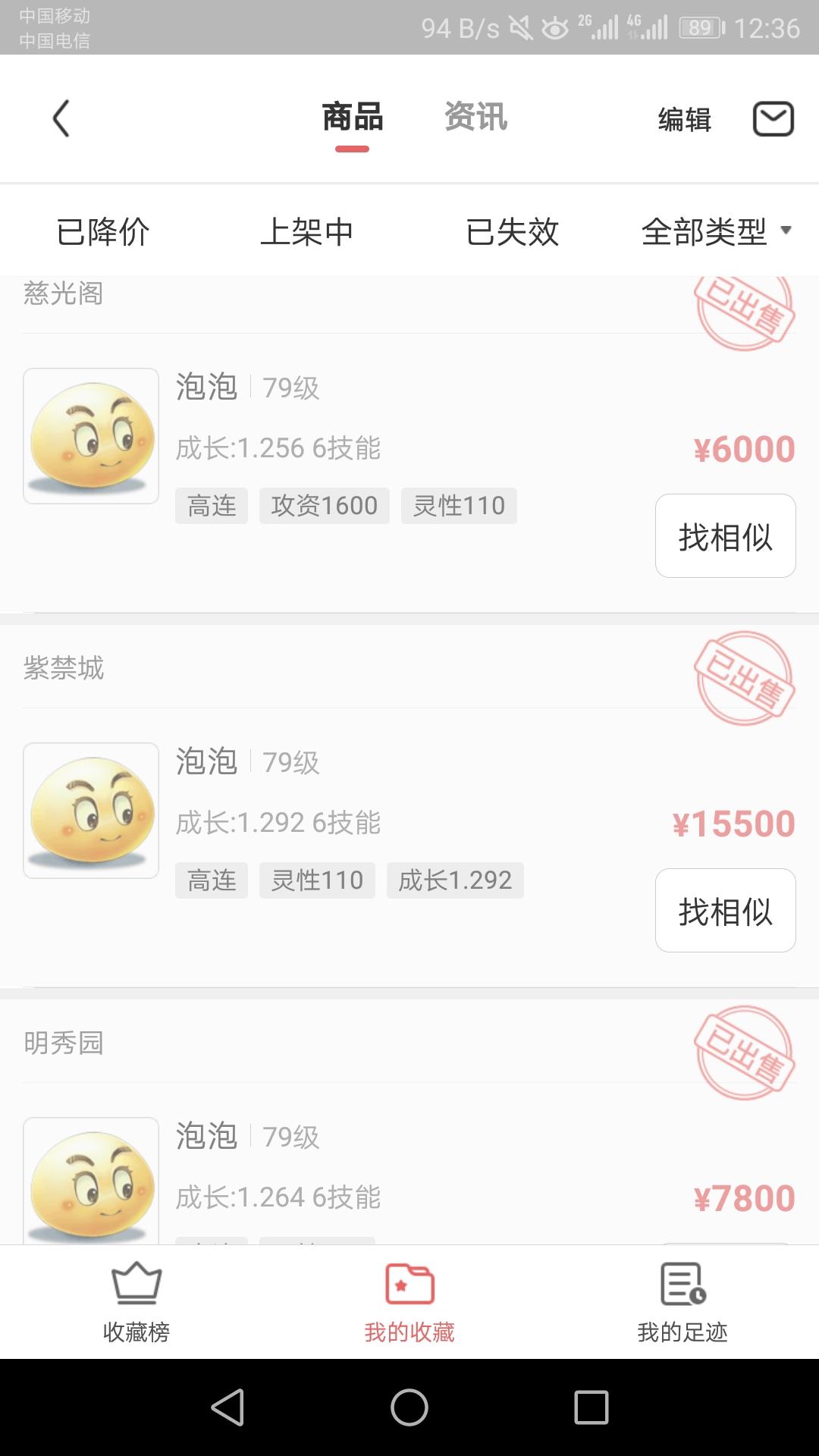Show 上架中 items

coord(306,231)
